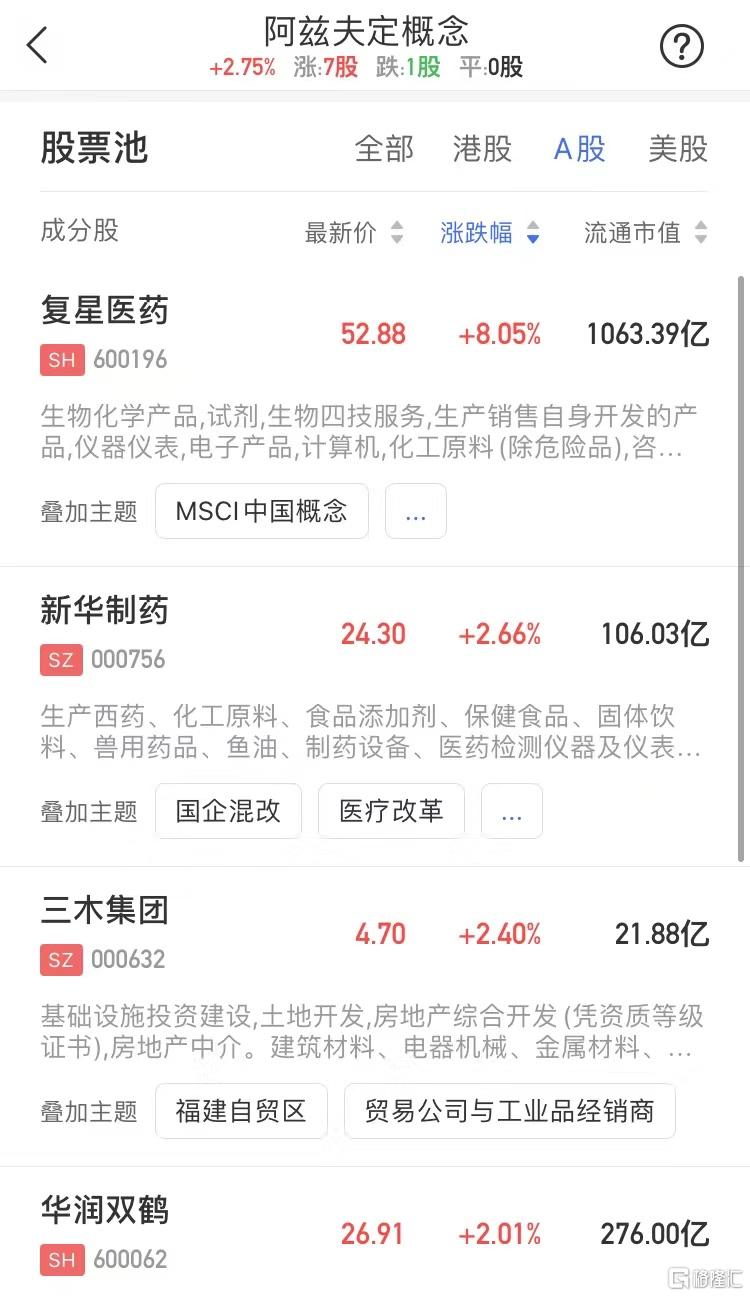Open the MSCI中国概念 theme tag
Viewport: 750px width, 1296px height.
click(261, 511)
